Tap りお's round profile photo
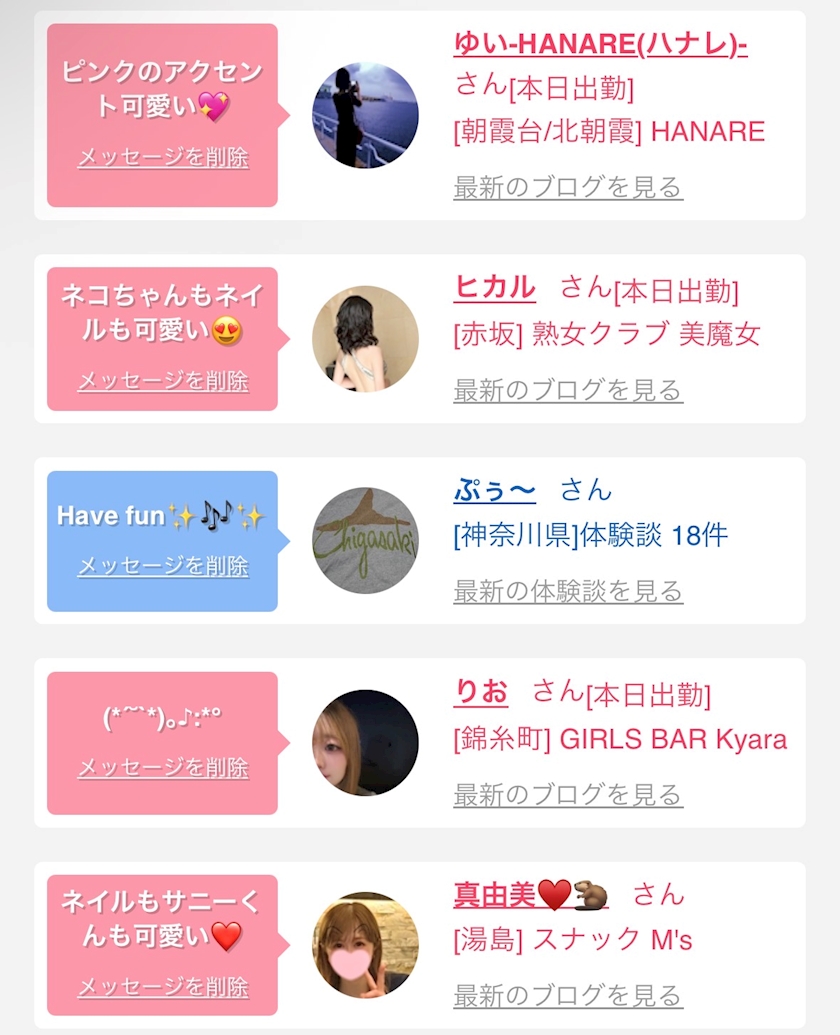 365,743
